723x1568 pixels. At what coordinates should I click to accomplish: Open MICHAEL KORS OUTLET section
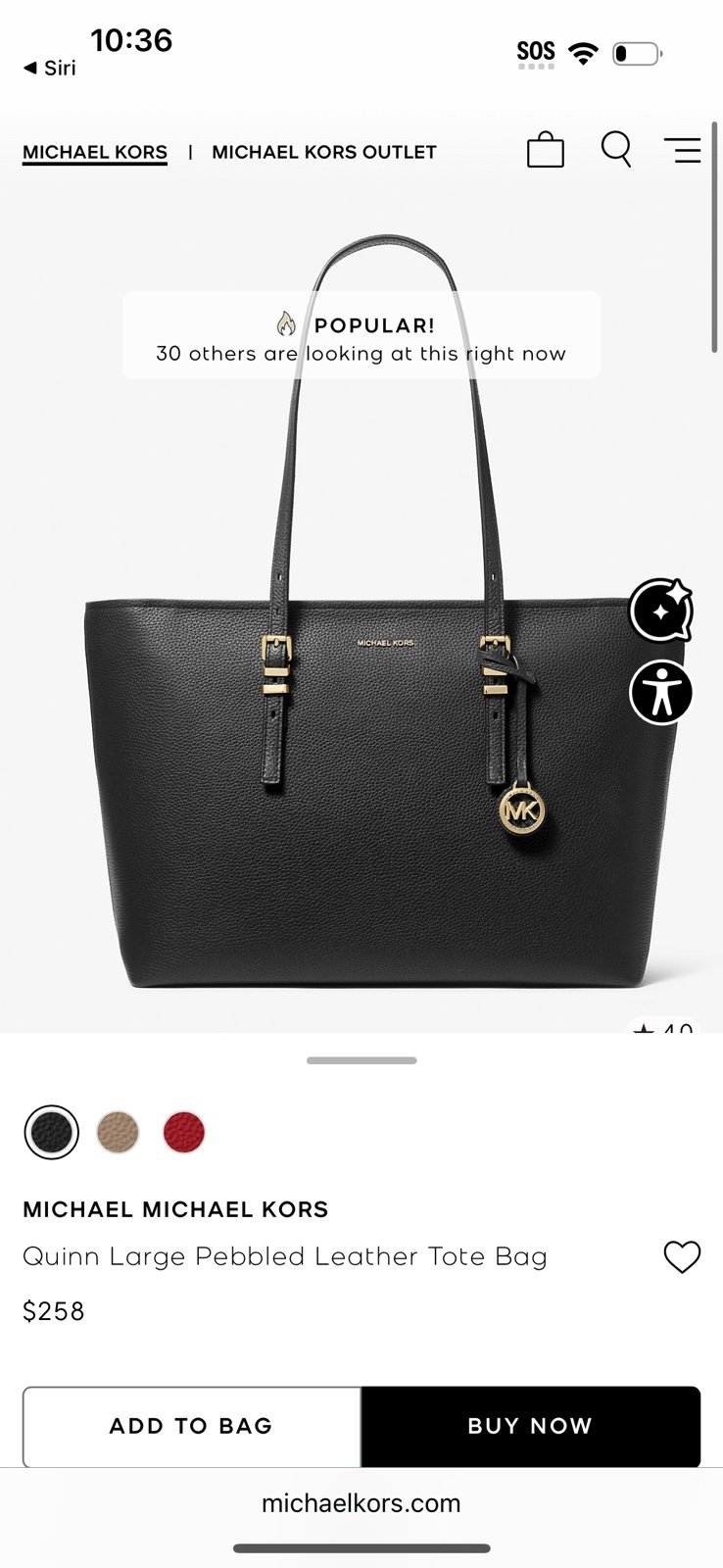(x=323, y=152)
